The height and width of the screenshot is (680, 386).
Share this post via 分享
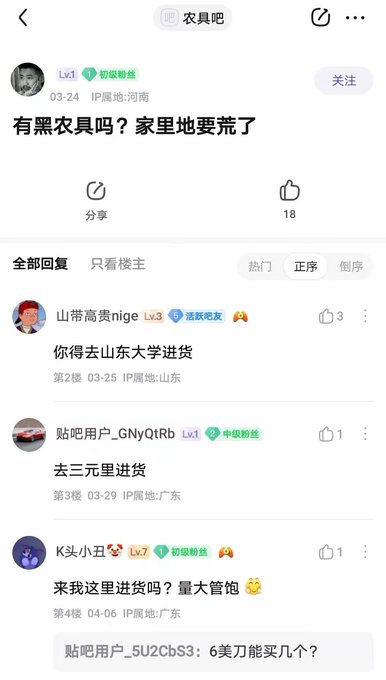[x=96, y=201]
